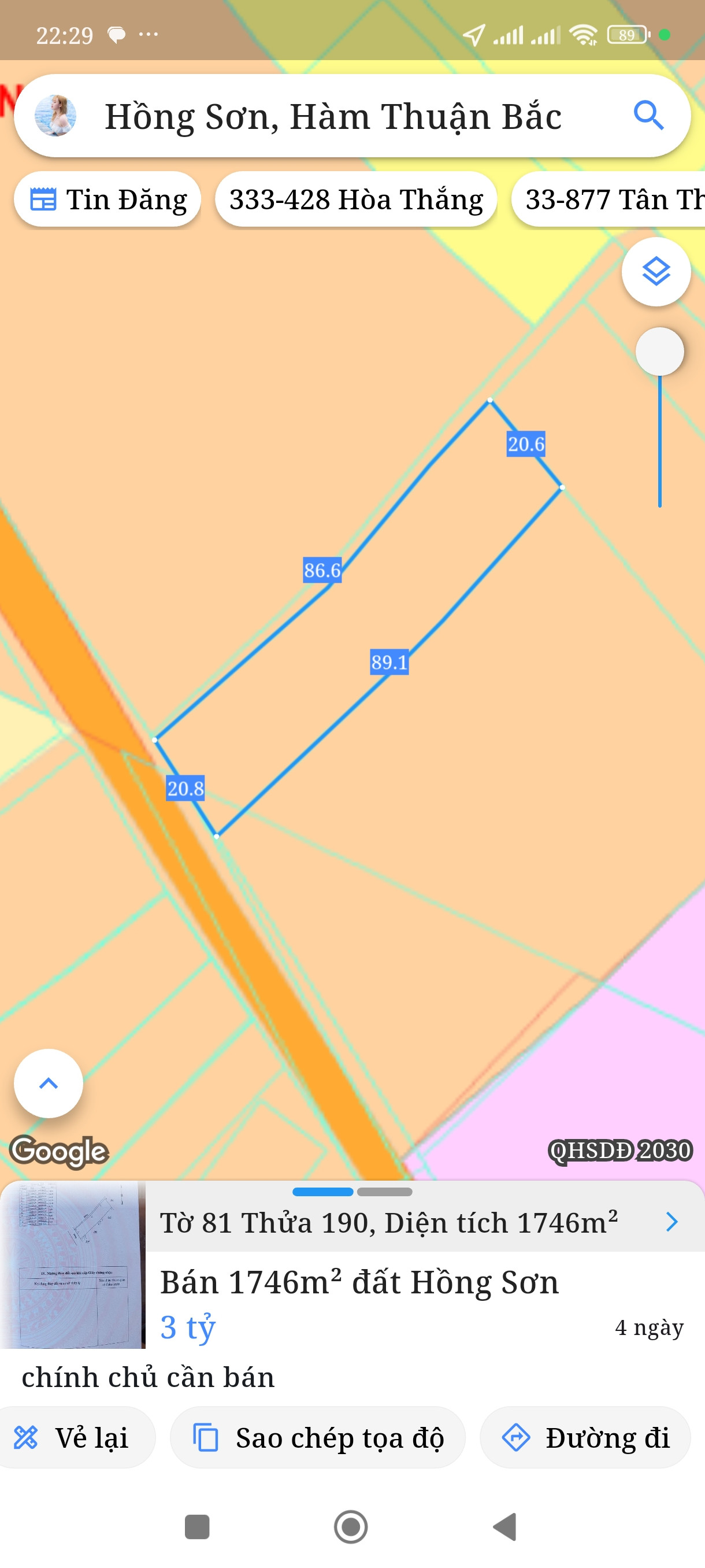This screenshot has width=705, height=1568.
Task: Open the land certificate thumbnail image
Action: 73,1265
